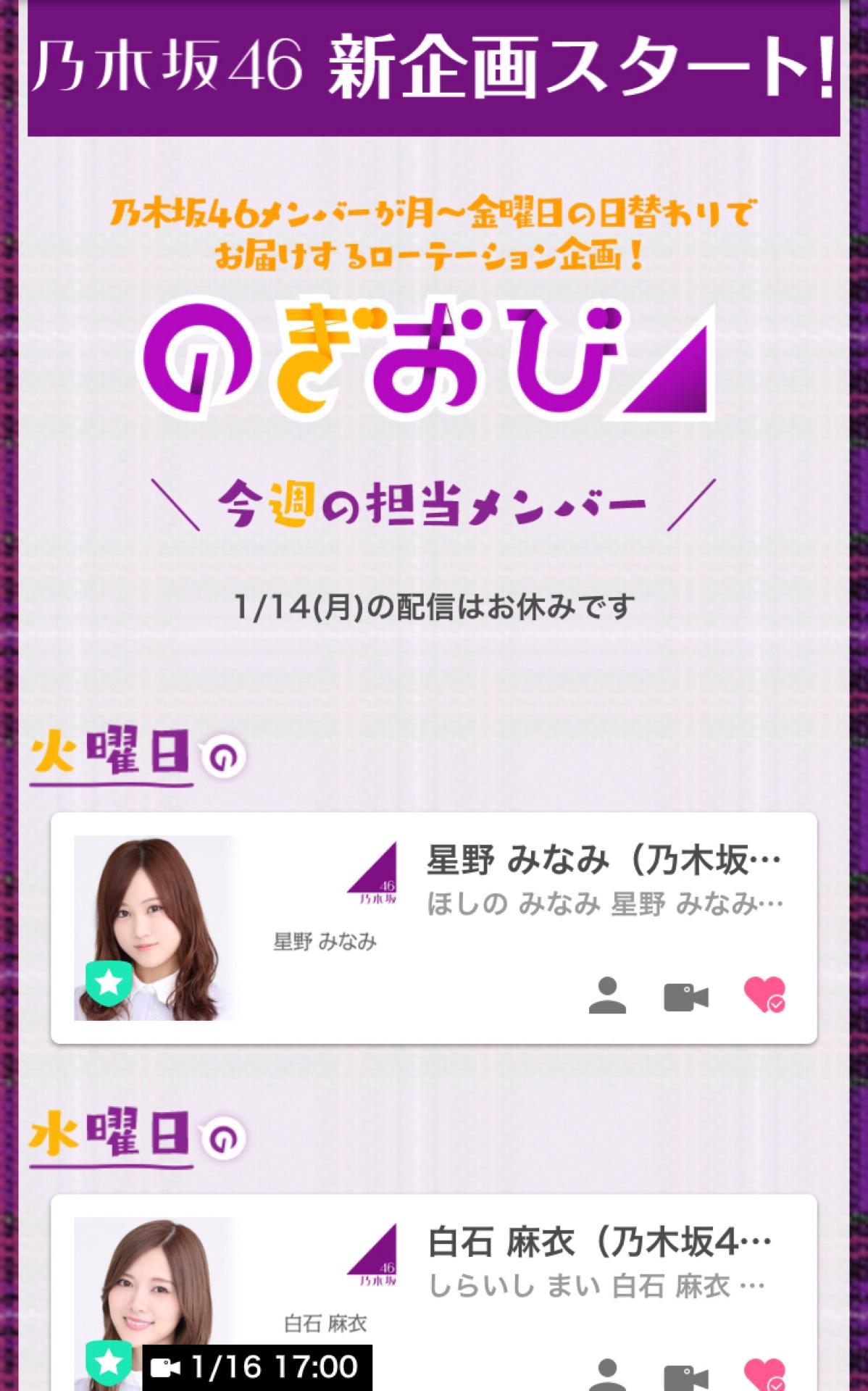The width and height of the screenshot is (868, 1391).
Task: View 星野 みなみ's profile via person icon
Action: tap(606, 995)
